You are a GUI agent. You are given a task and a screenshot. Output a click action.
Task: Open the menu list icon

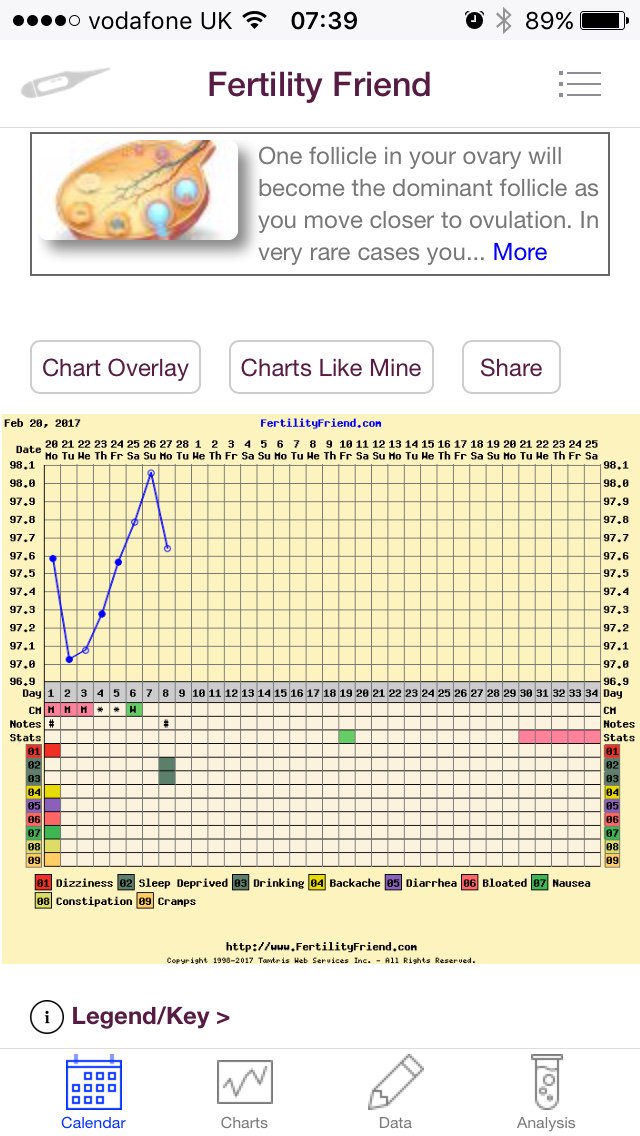coord(580,84)
